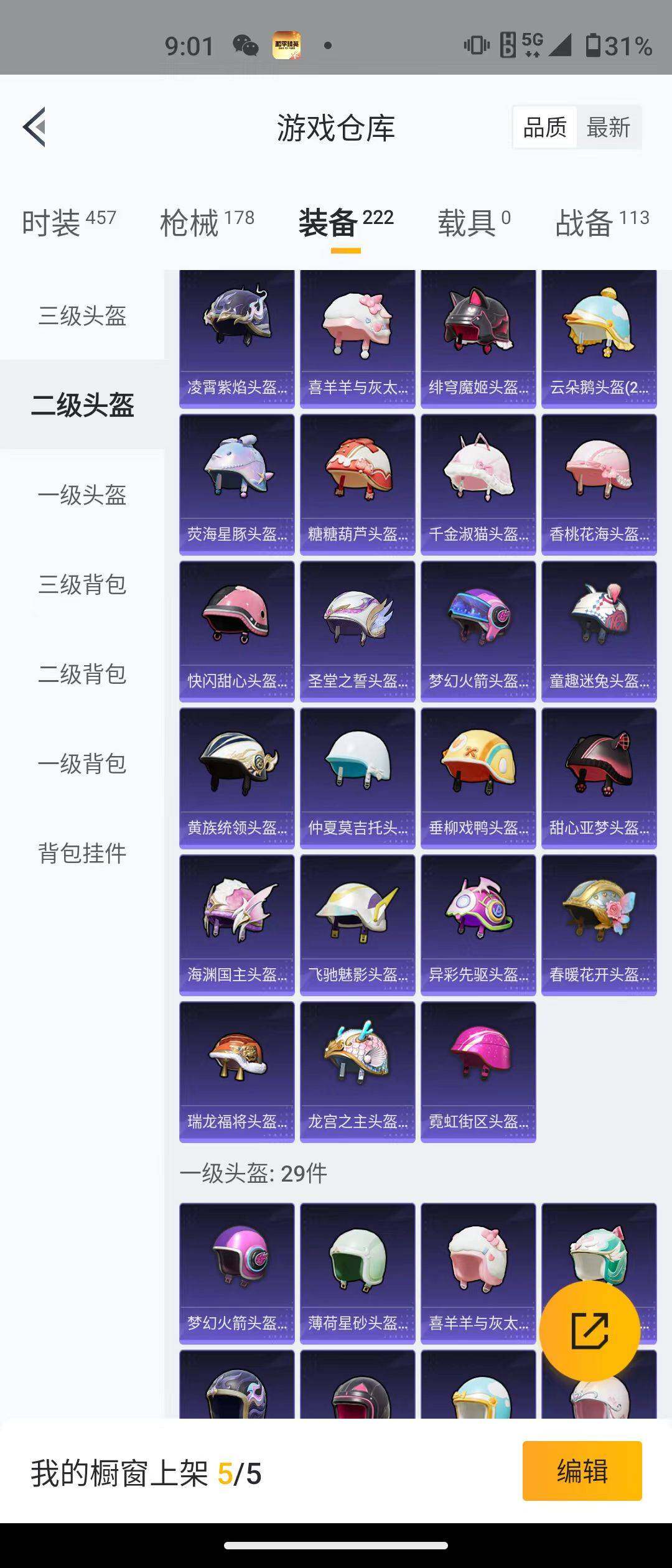The width and height of the screenshot is (672, 1568).
Task: Sort by 最新
Action: [608, 128]
